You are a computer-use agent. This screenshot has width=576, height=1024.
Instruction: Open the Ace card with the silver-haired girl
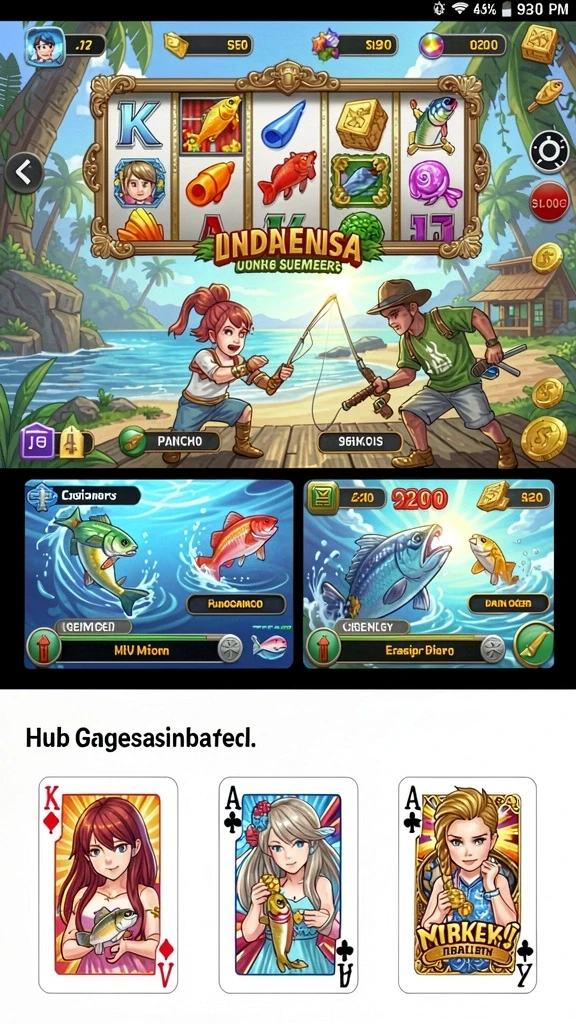(288, 885)
